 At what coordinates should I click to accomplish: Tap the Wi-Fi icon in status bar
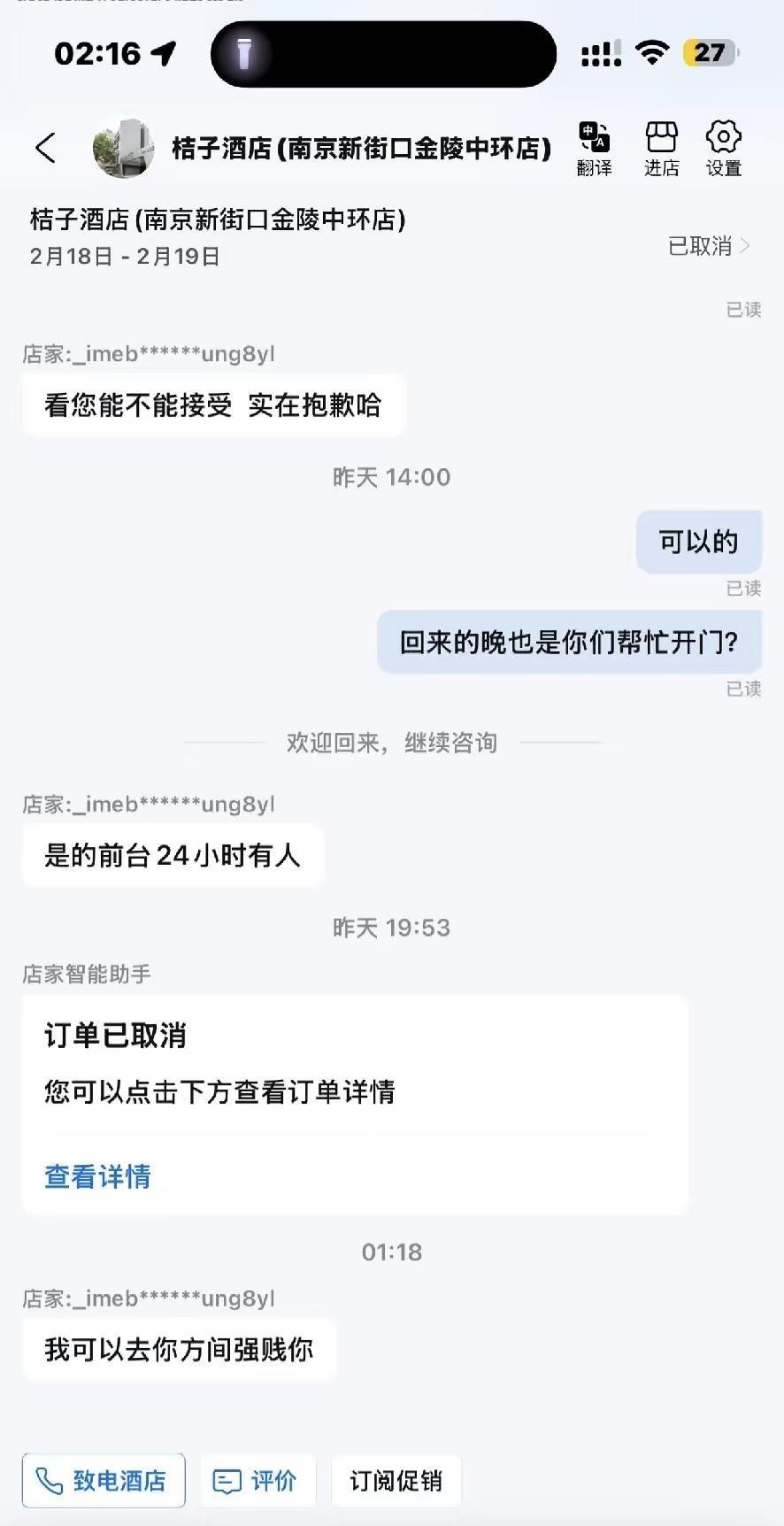click(x=652, y=53)
